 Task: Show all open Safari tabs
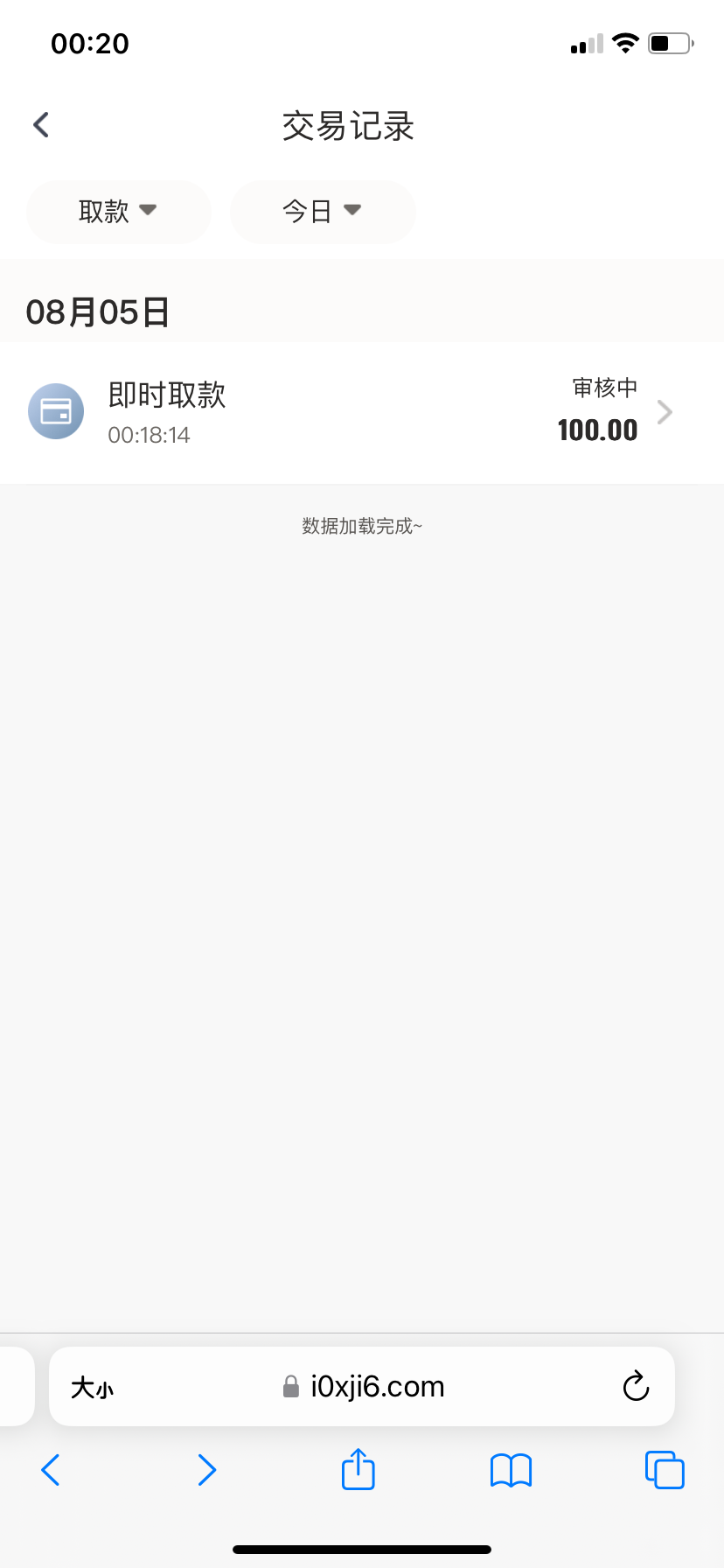pos(665,1470)
